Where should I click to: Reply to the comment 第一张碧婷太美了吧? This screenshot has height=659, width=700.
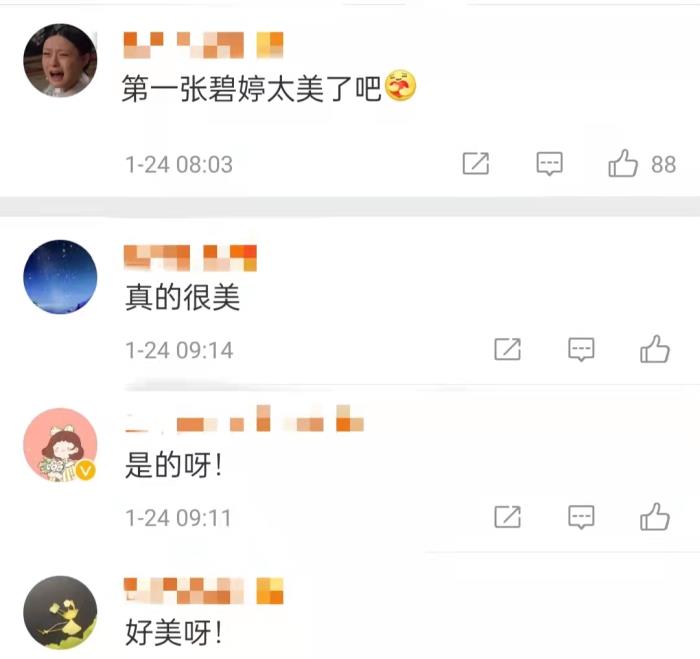pos(549,164)
